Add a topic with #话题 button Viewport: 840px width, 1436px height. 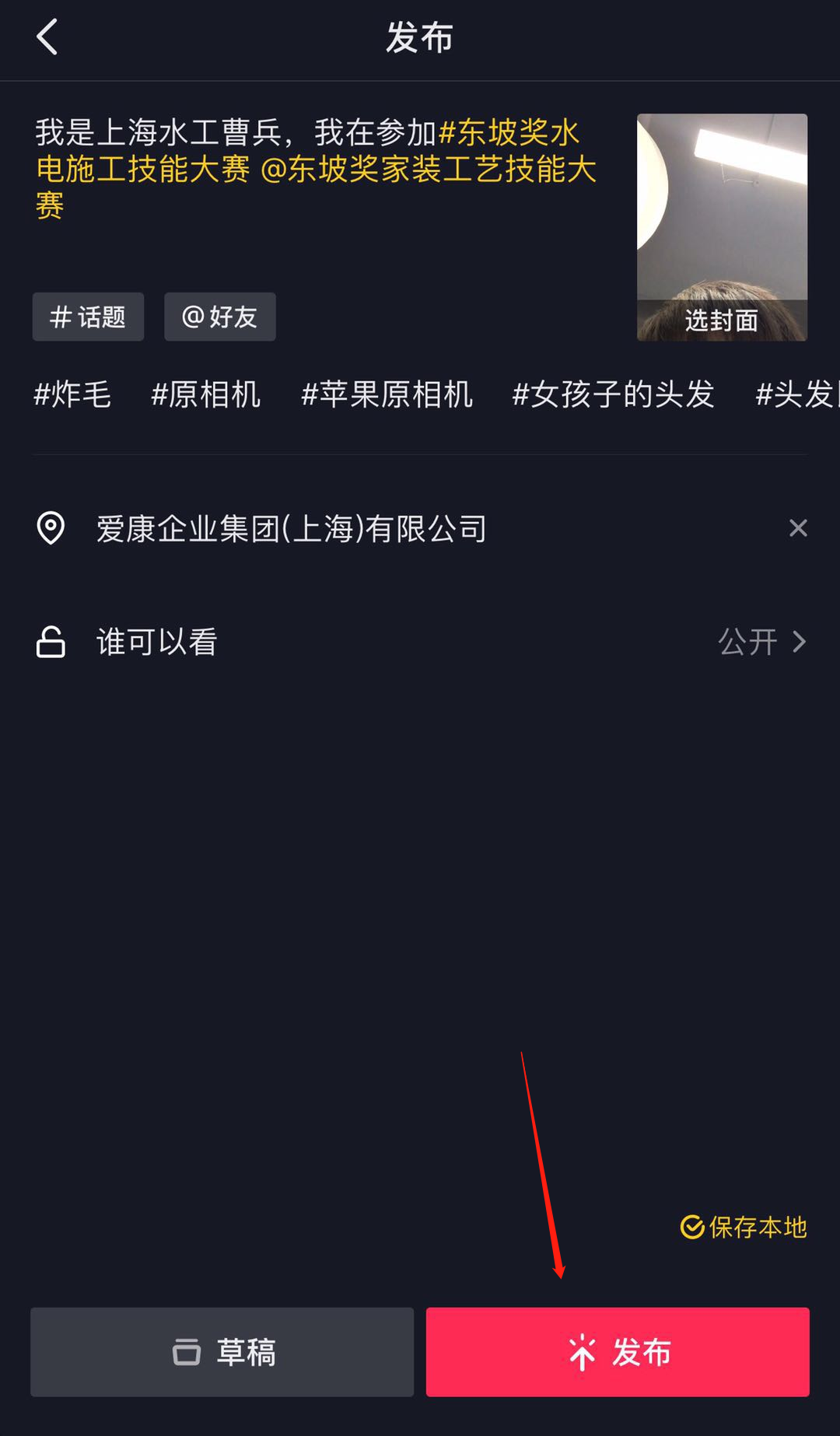pyautogui.click(x=88, y=317)
